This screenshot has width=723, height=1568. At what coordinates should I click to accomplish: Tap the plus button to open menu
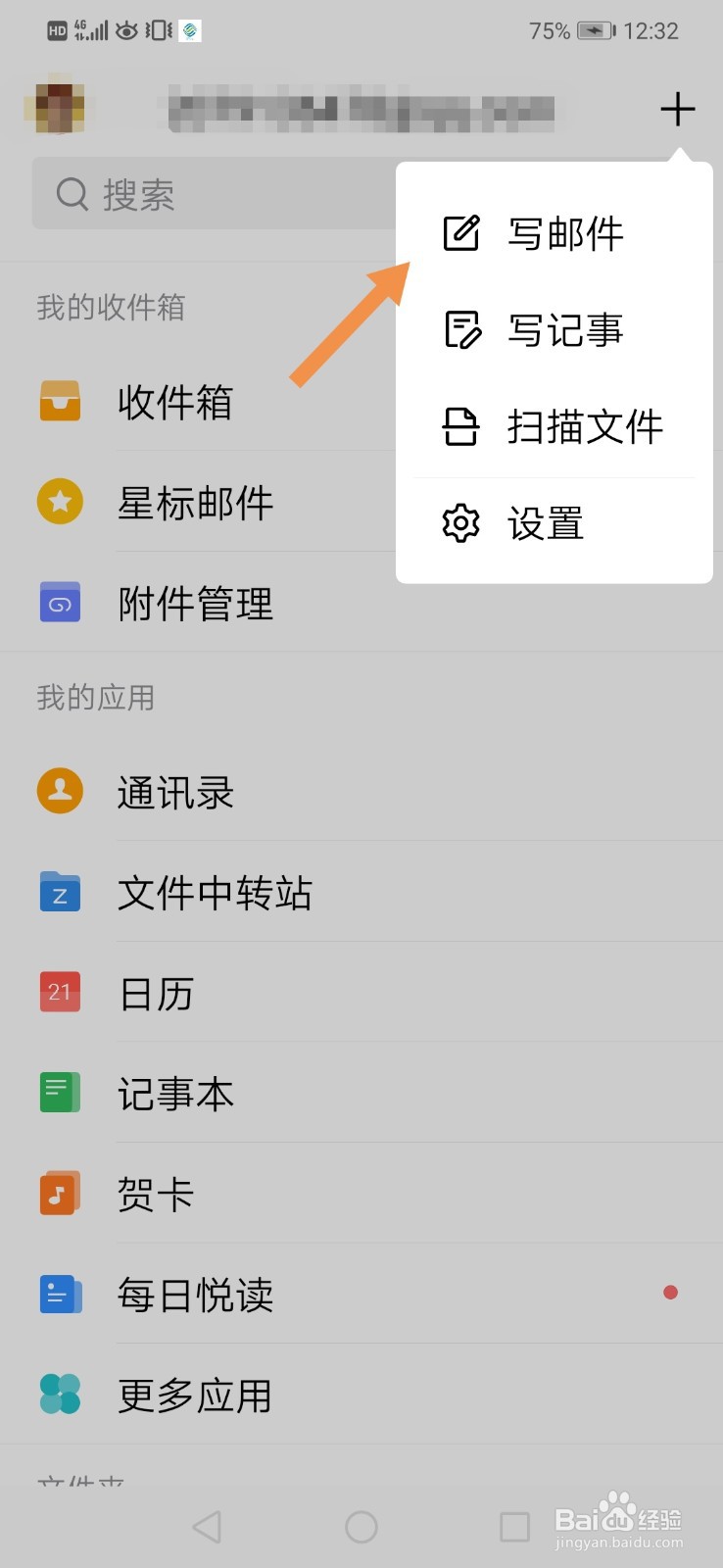pos(677,109)
